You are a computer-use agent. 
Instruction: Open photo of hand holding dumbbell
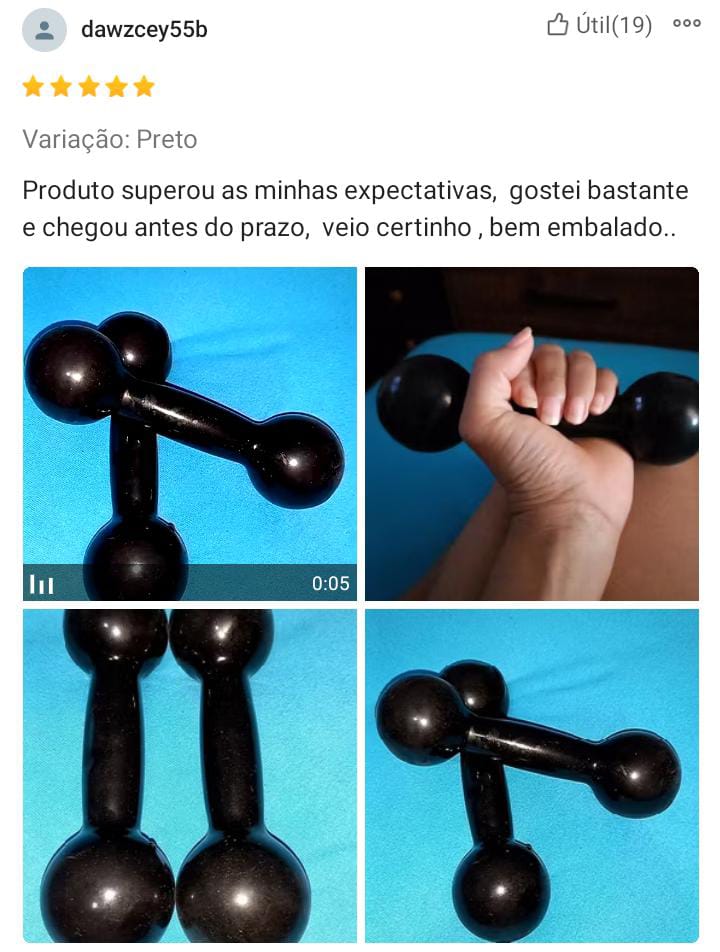531,433
